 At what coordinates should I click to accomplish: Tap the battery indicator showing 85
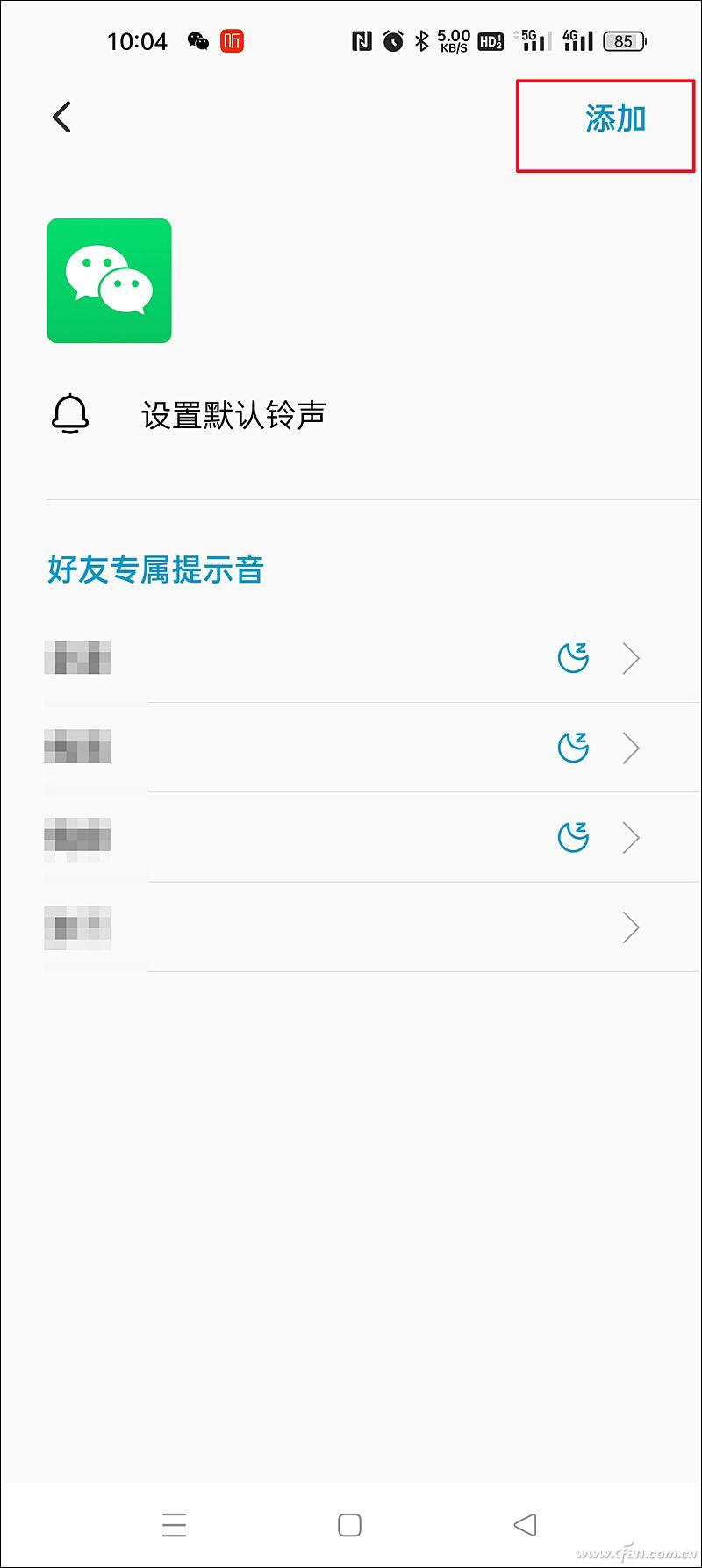coord(624,40)
